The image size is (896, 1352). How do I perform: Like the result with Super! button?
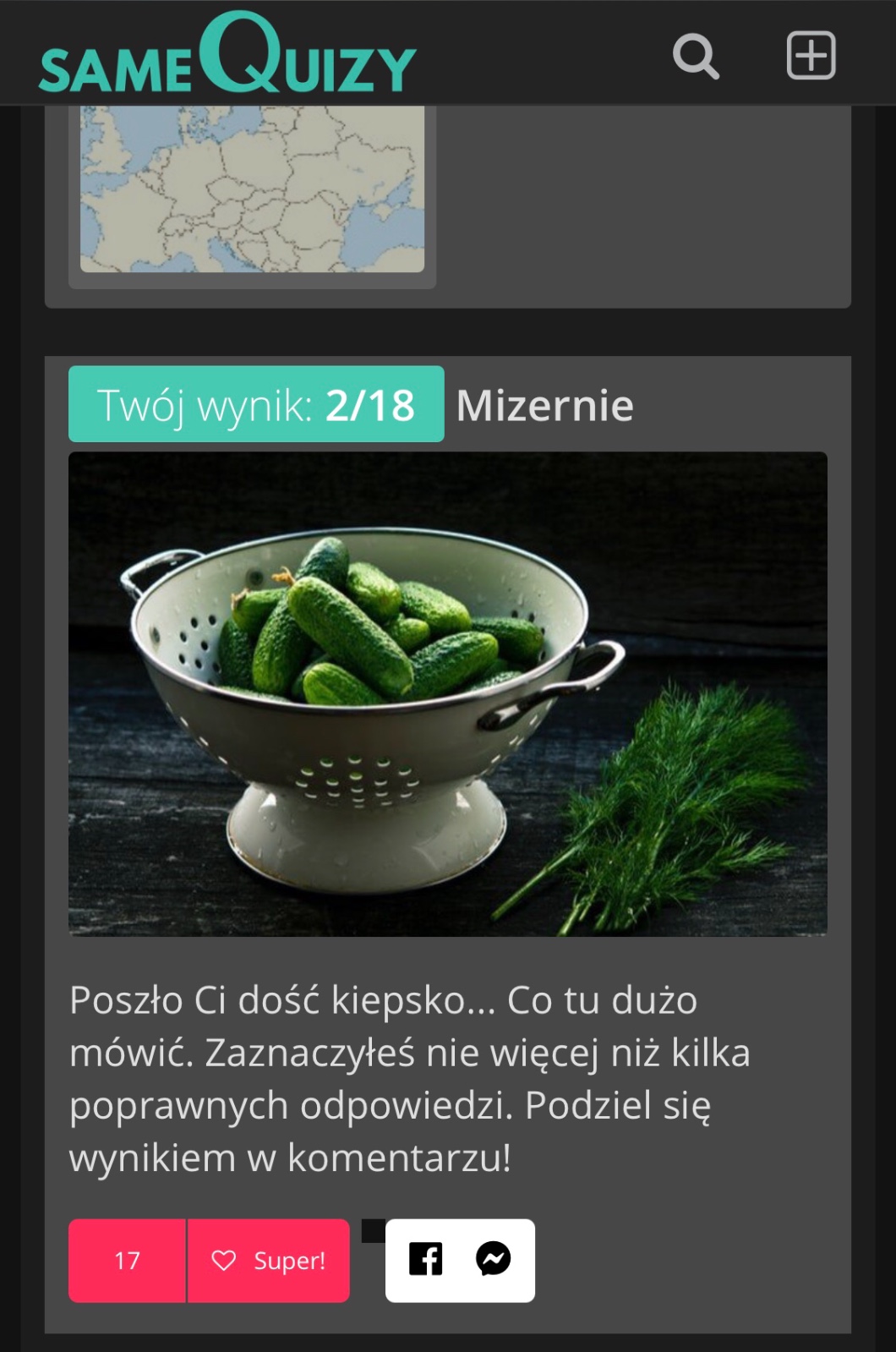pyautogui.click(x=269, y=1260)
